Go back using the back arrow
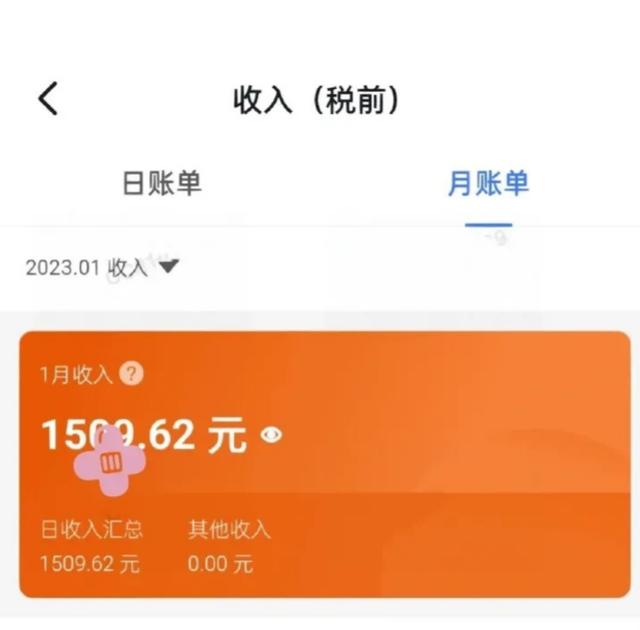 (x=48, y=99)
